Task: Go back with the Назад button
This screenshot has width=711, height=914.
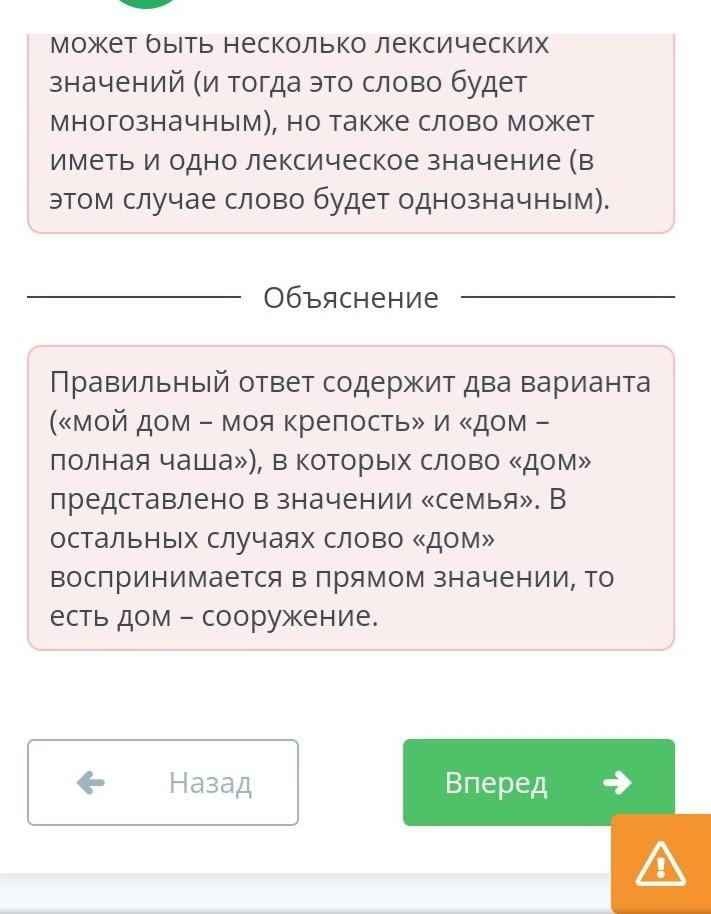Action: [163, 782]
